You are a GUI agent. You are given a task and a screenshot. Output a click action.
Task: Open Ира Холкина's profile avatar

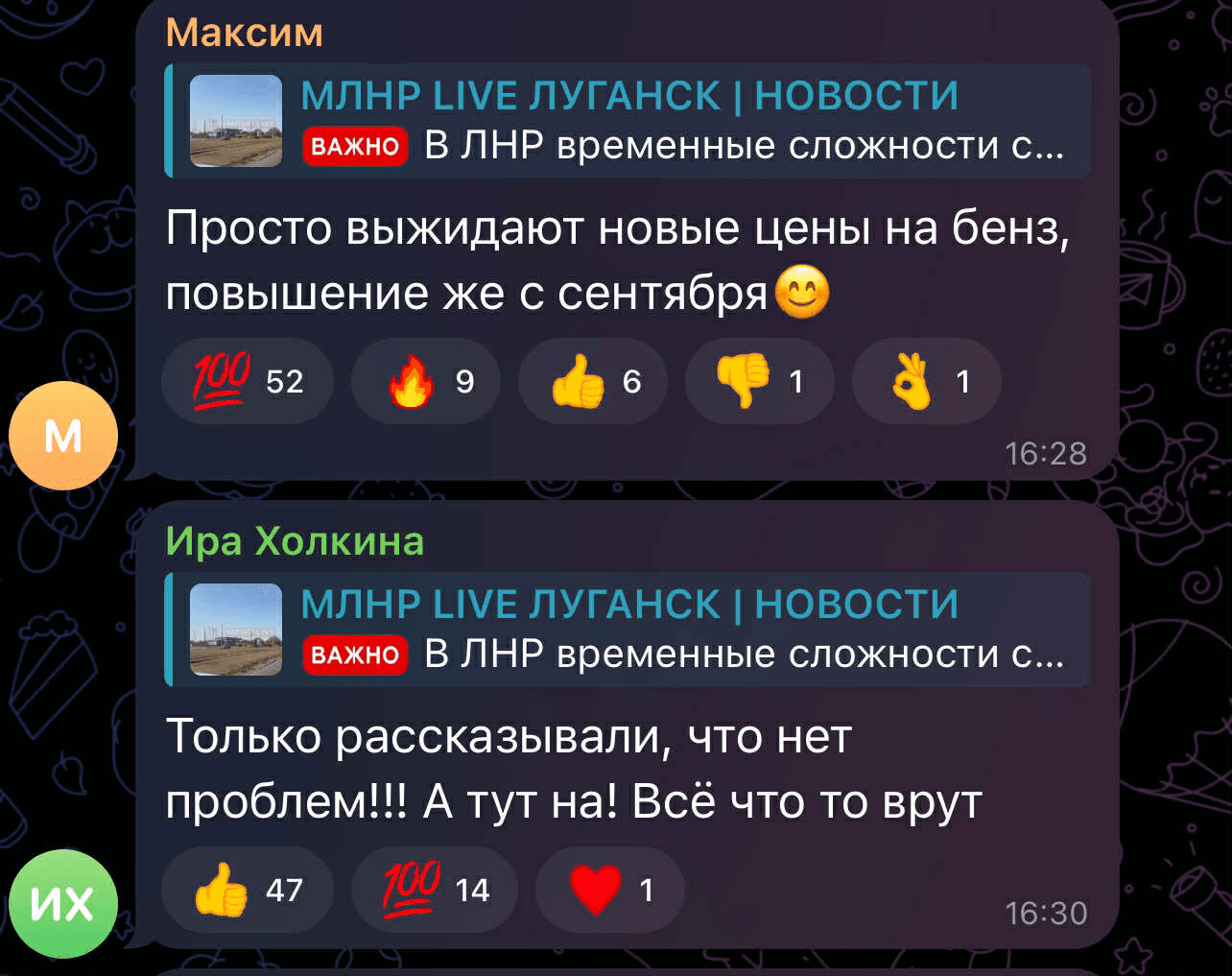click(x=63, y=904)
